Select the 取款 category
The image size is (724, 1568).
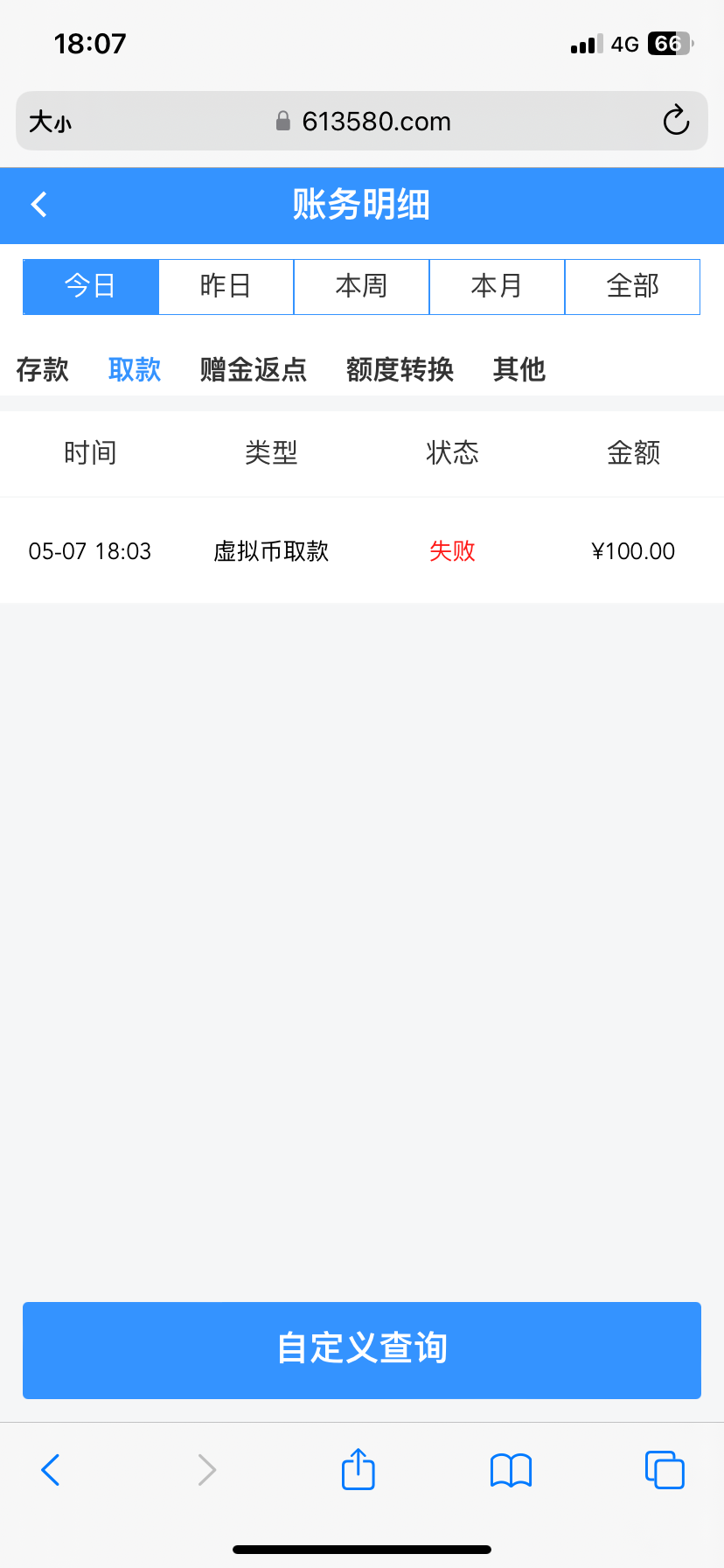pyautogui.click(x=135, y=369)
